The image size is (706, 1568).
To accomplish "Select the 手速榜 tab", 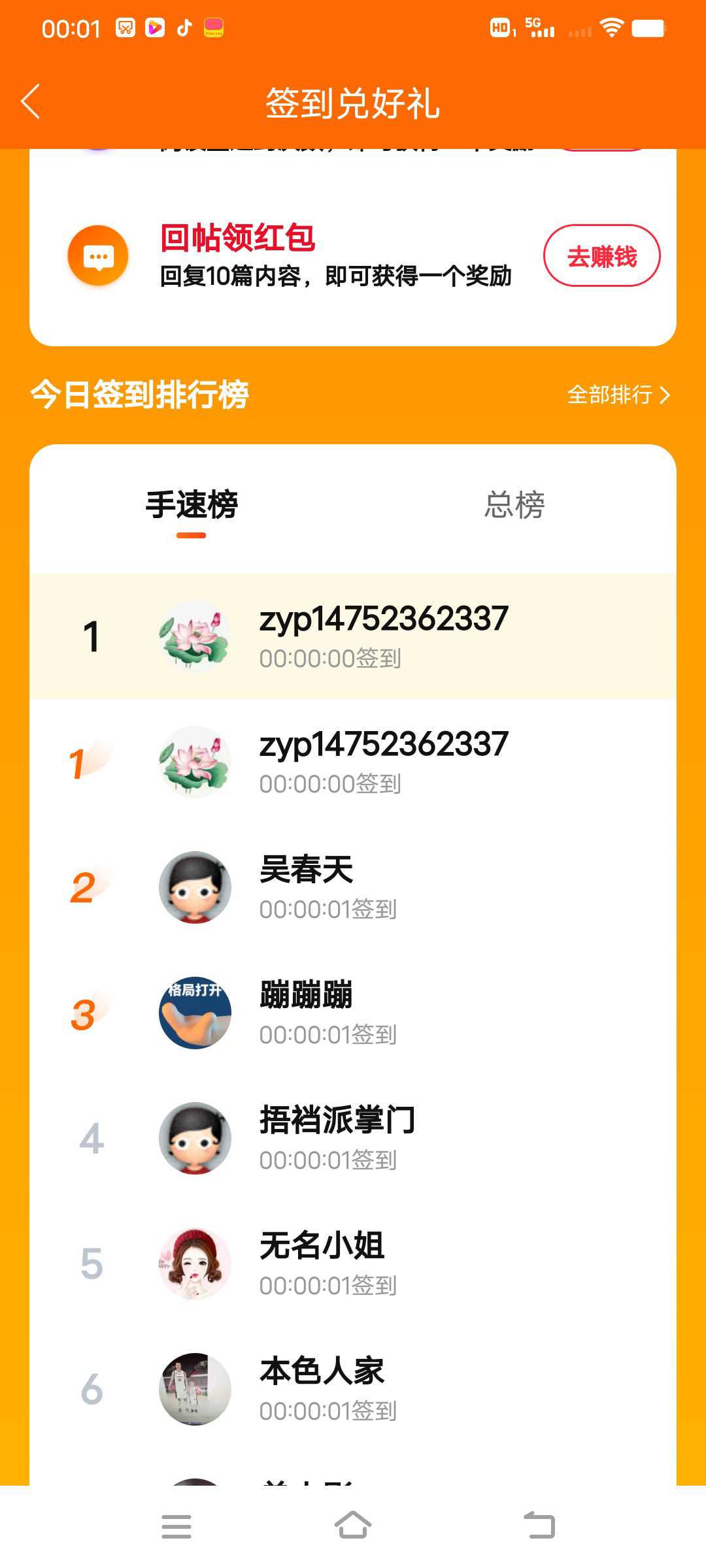I will coord(192,505).
